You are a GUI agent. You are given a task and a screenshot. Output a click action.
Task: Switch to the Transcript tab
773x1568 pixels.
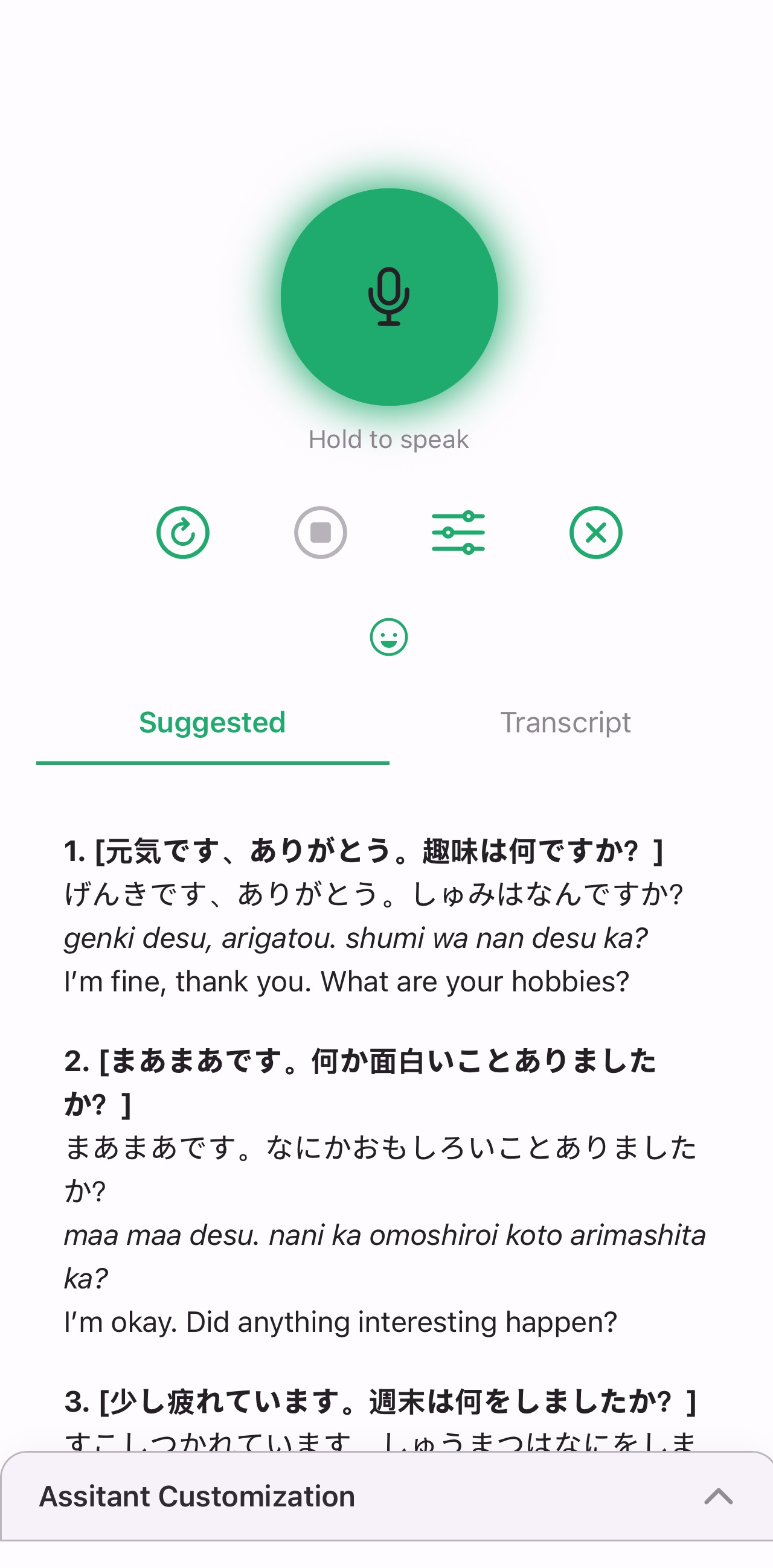[x=566, y=722]
